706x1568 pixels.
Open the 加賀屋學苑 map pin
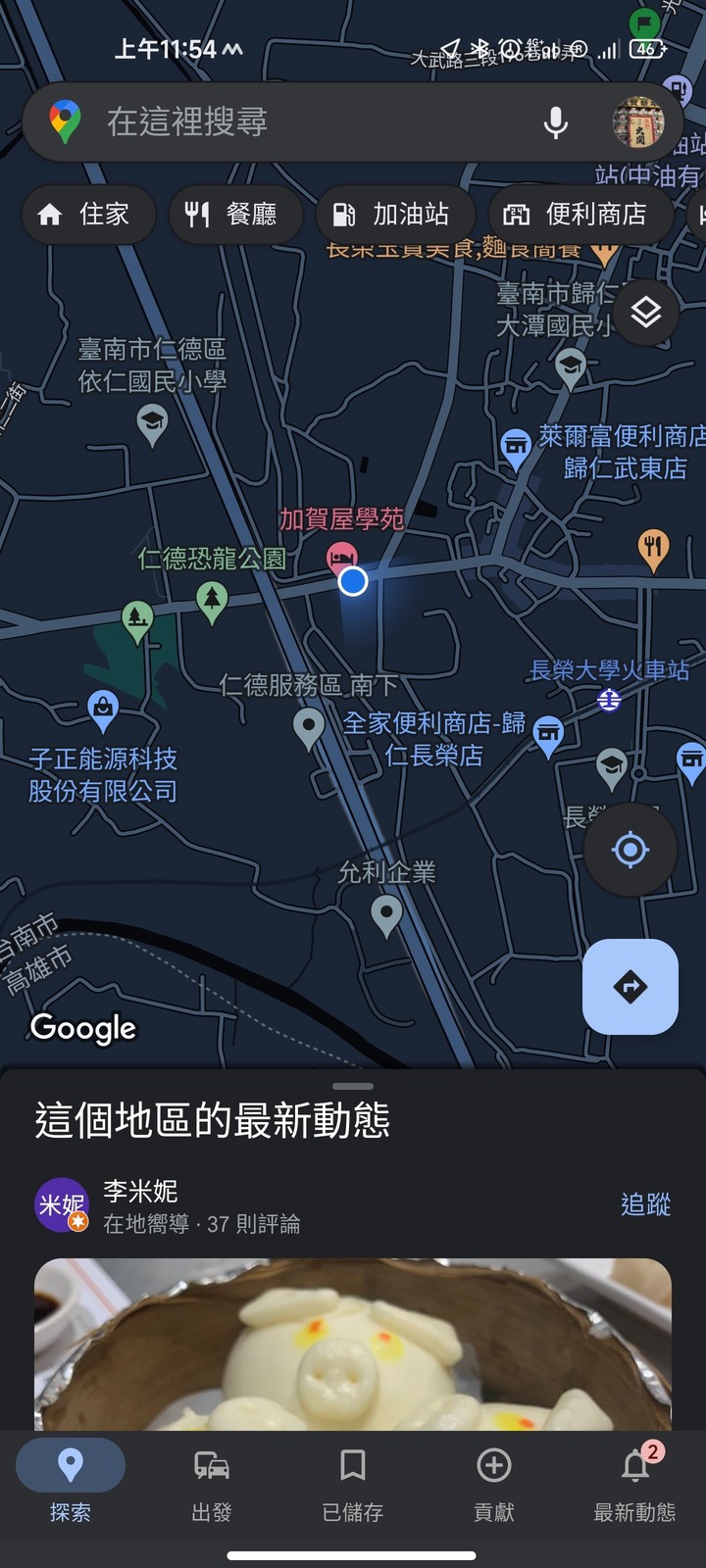[339, 558]
